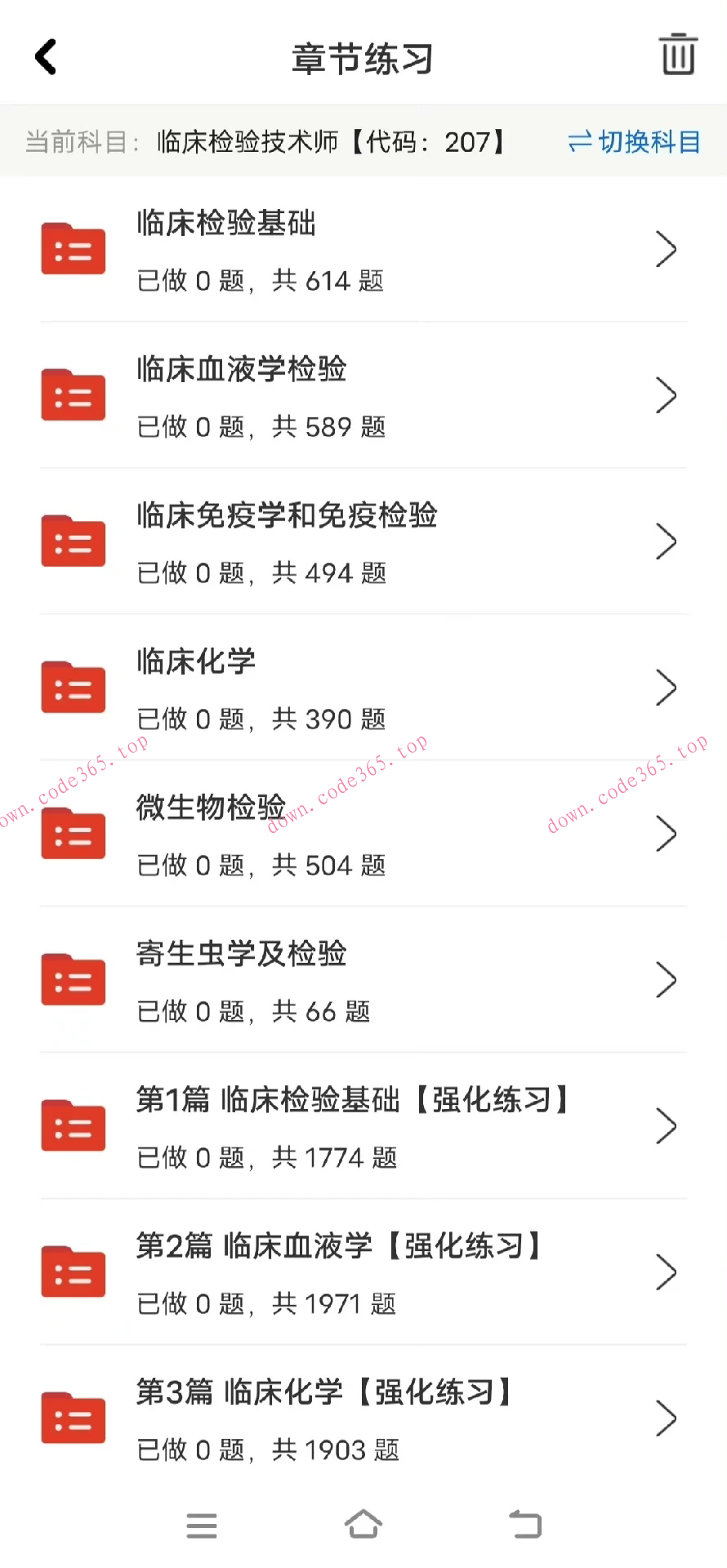The width and height of the screenshot is (727, 1568).
Task: Tap the 寄生虫学及检验 folder icon
Action: click(73, 979)
